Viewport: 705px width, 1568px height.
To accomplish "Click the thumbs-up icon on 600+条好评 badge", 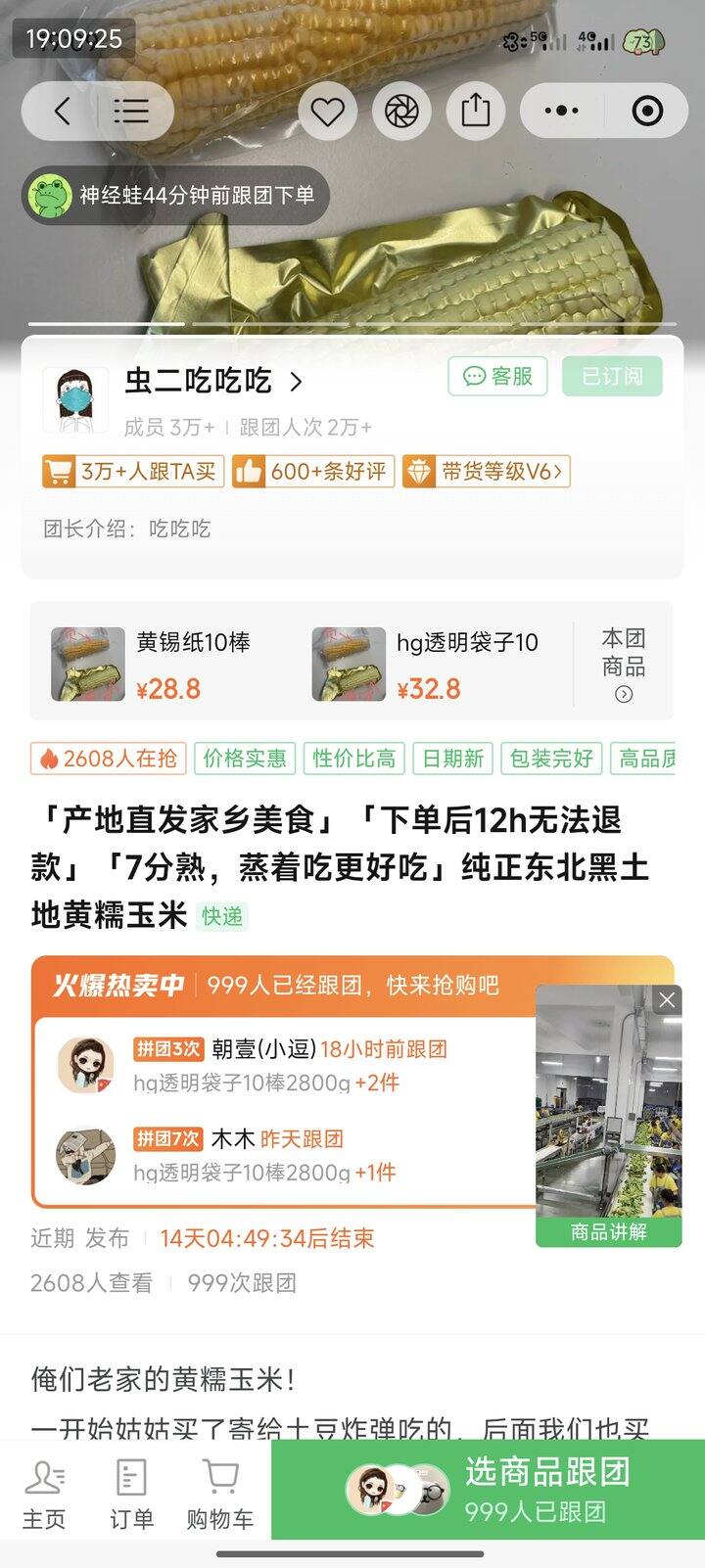I will click(x=253, y=472).
